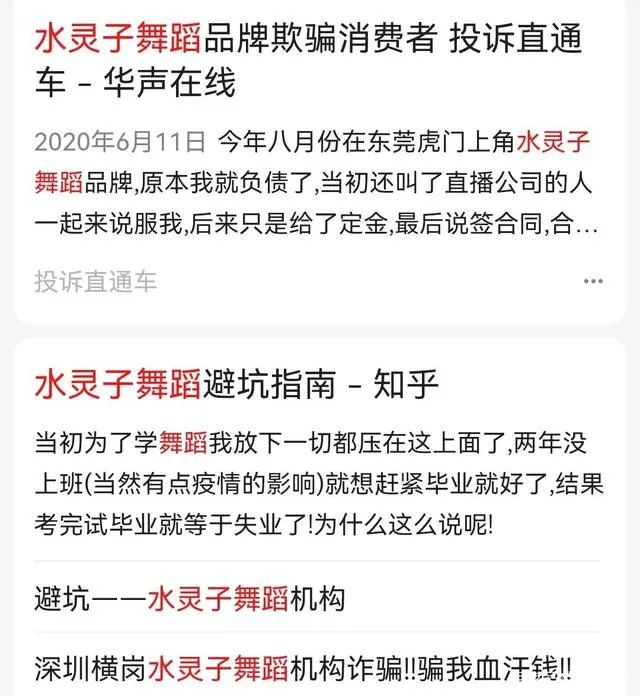Open the sub-link 避坑——水灵子舞蹈机构
640x696 pixels.
[190, 598]
